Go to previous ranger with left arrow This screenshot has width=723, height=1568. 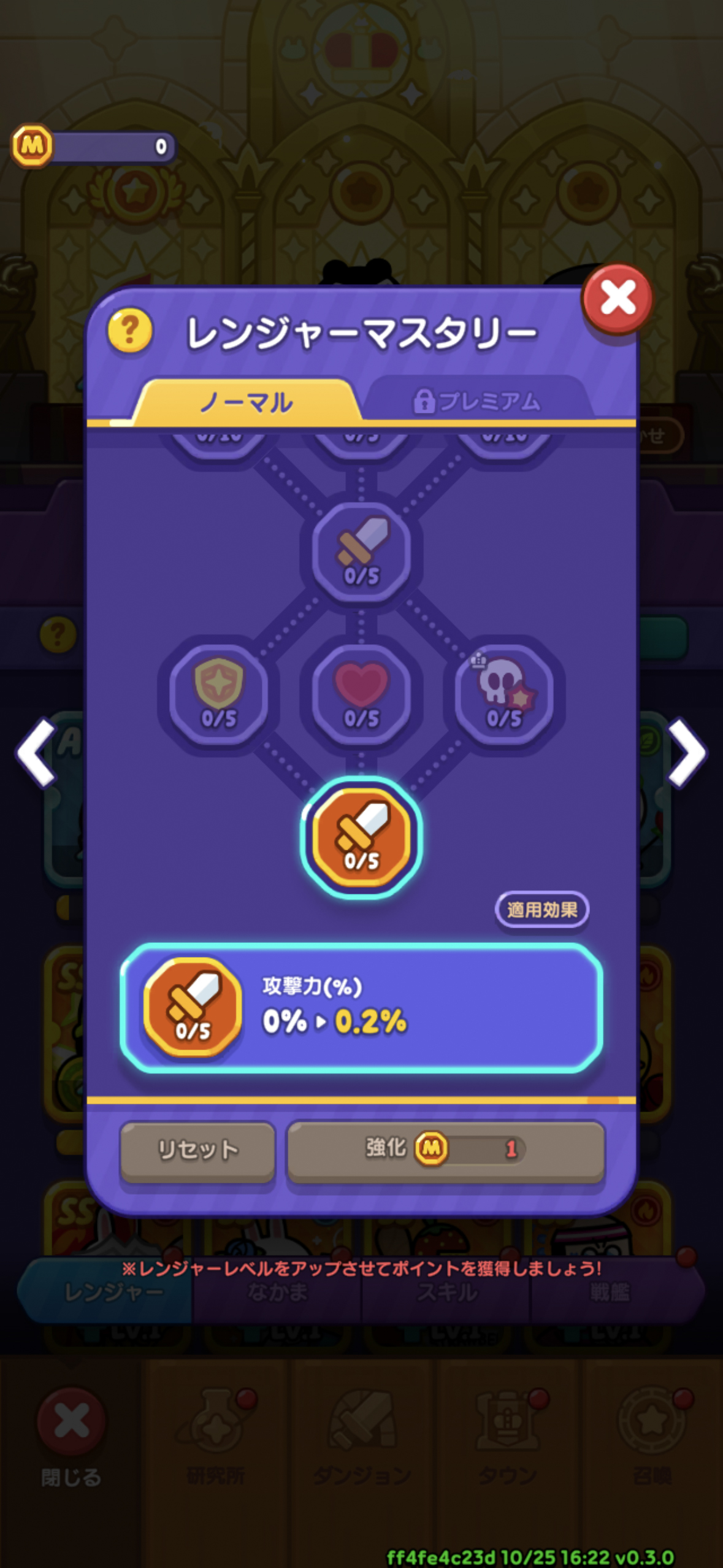(x=37, y=752)
